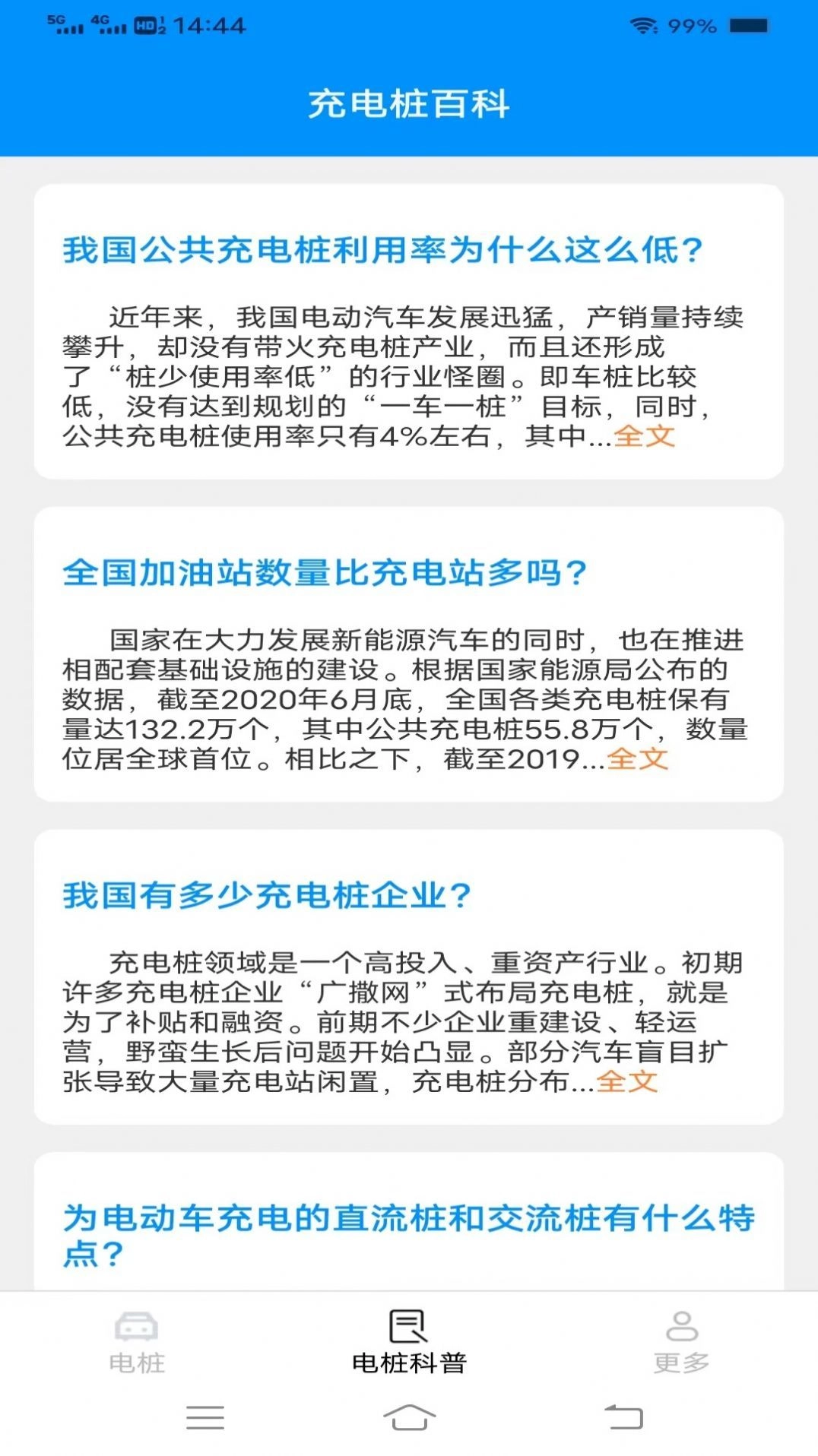This screenshot has width=818, height=1456.
Task: Select the 电桩科普 tab
Action: (409, 1343)
